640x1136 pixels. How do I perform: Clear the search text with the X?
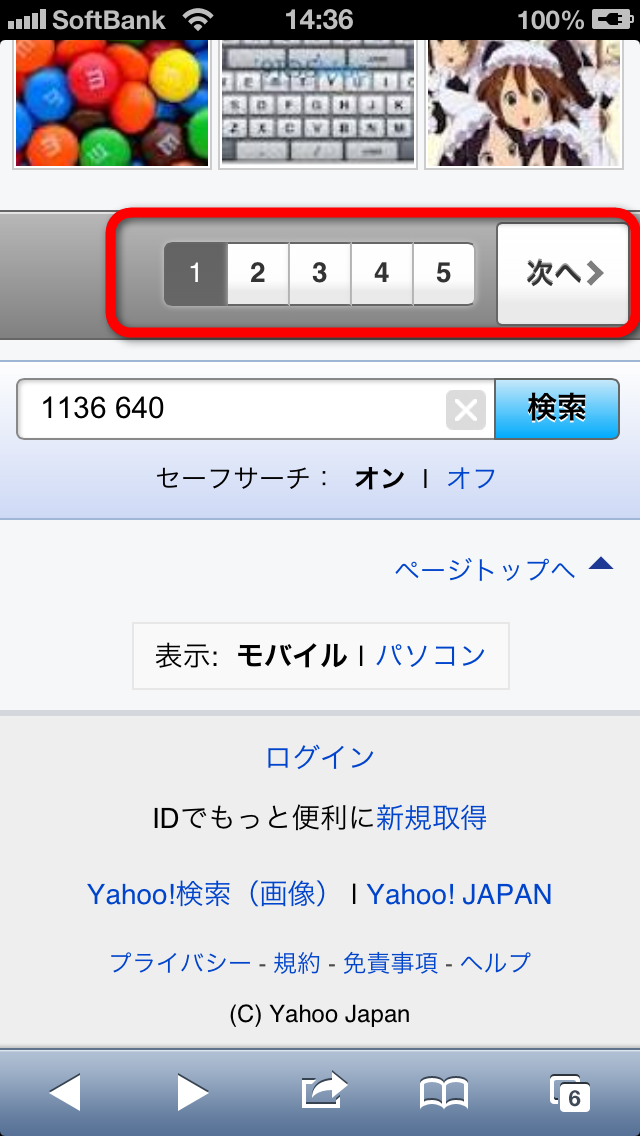(x=465, y=409)
